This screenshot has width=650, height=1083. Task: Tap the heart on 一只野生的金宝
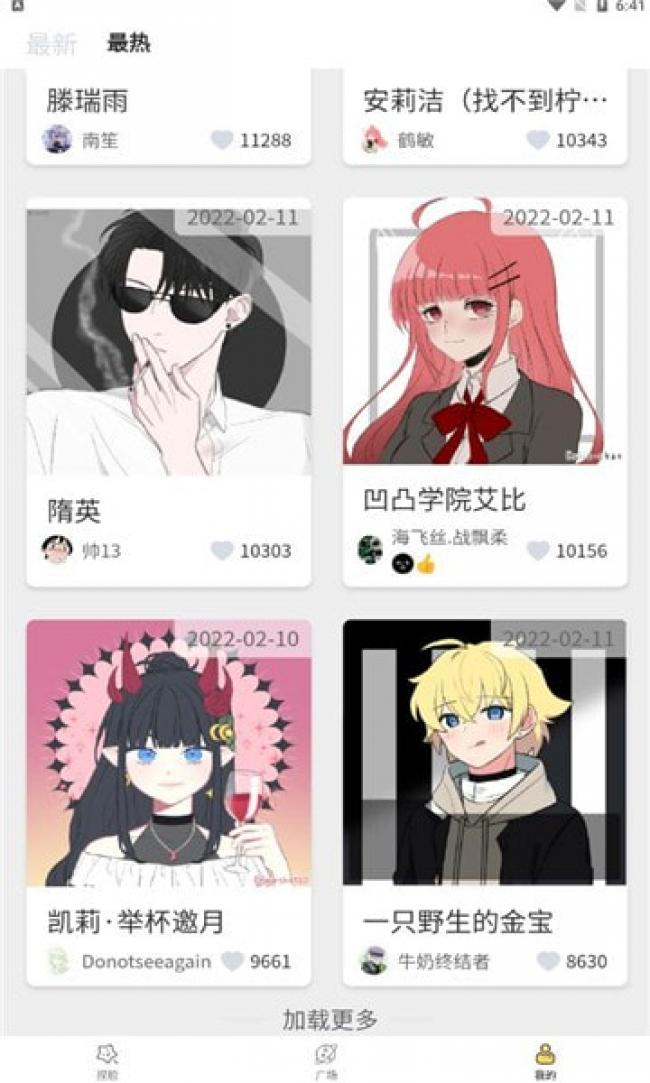click(548, 961)
